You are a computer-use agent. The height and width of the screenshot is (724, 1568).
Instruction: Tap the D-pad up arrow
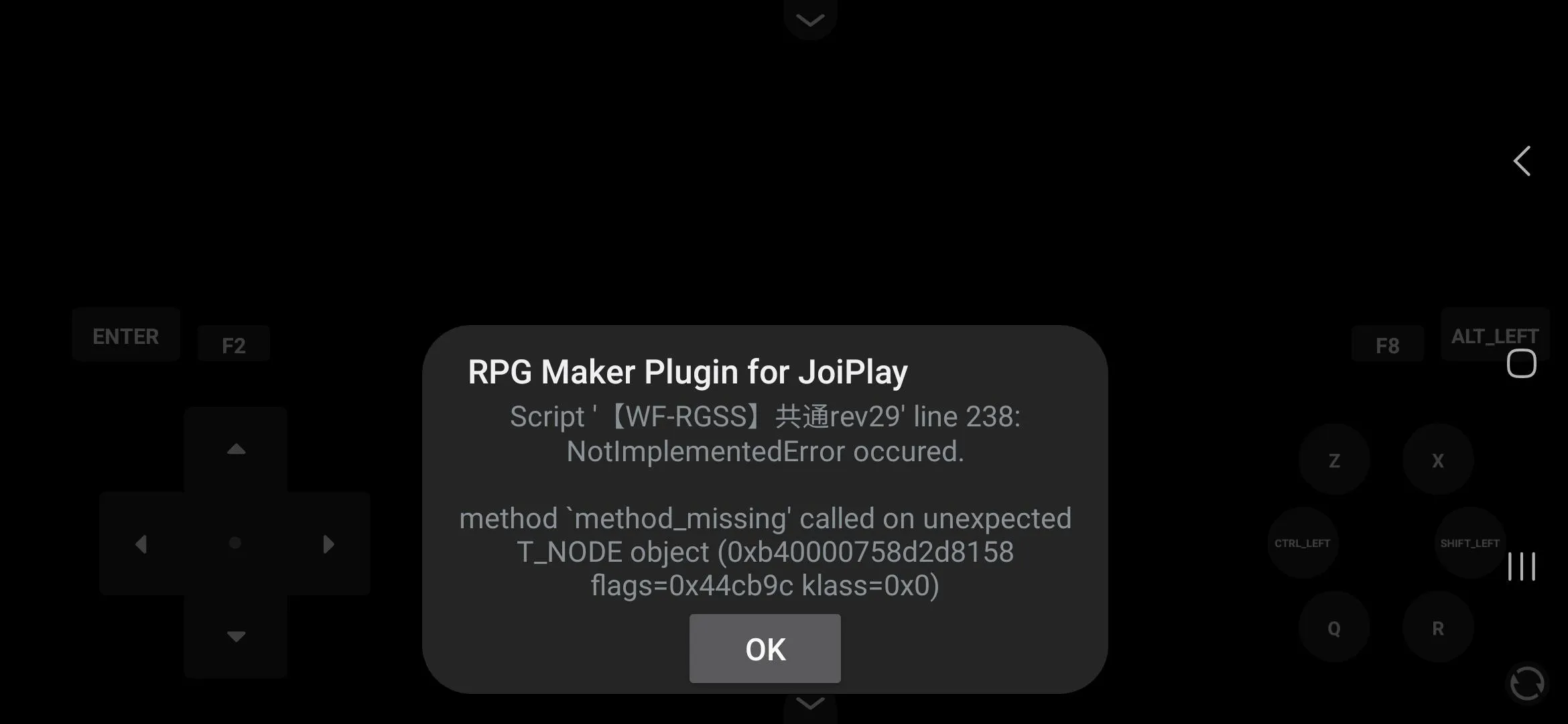click(x=236, y=449)
